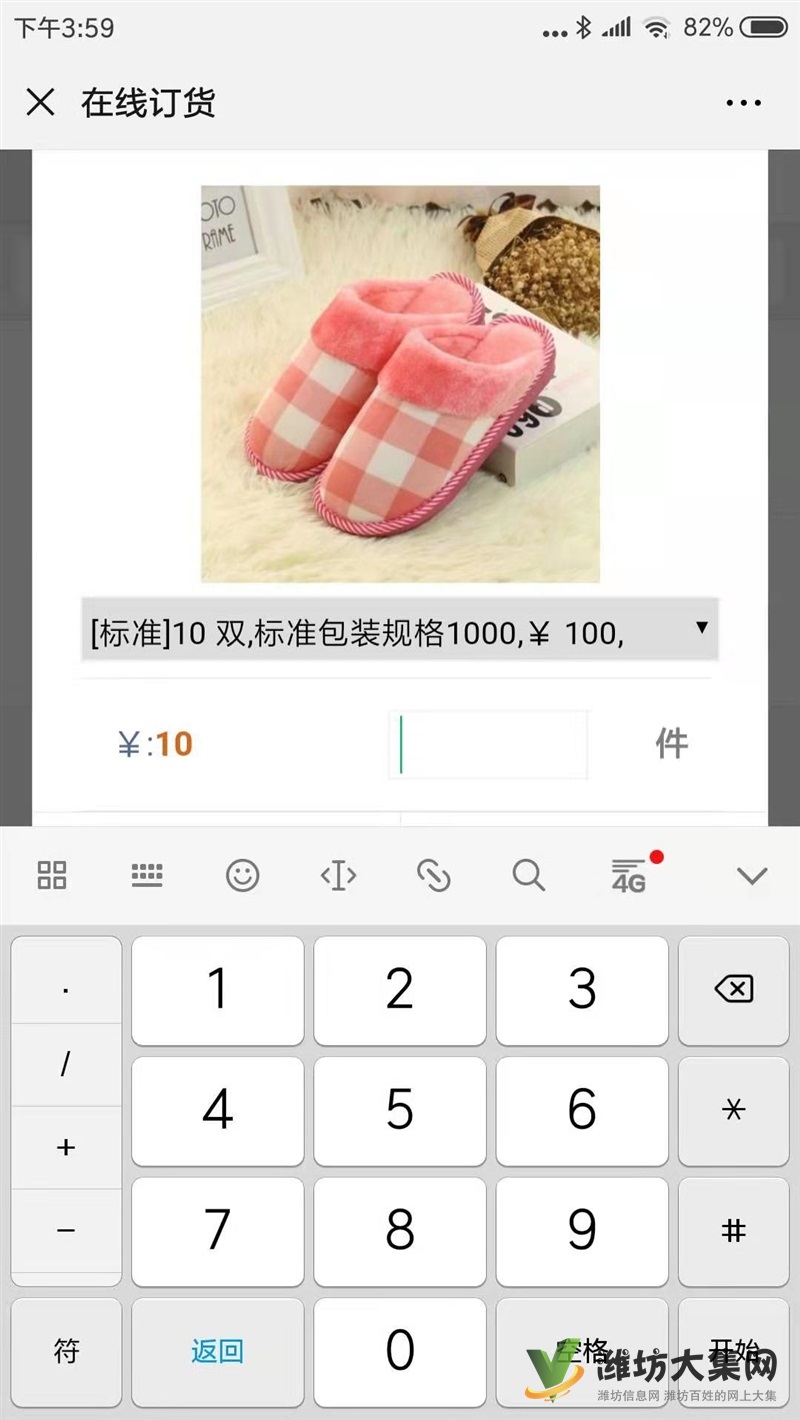
Task: Open the keyboard search tool
Action: pyautogui.click(x=528, y=875)
